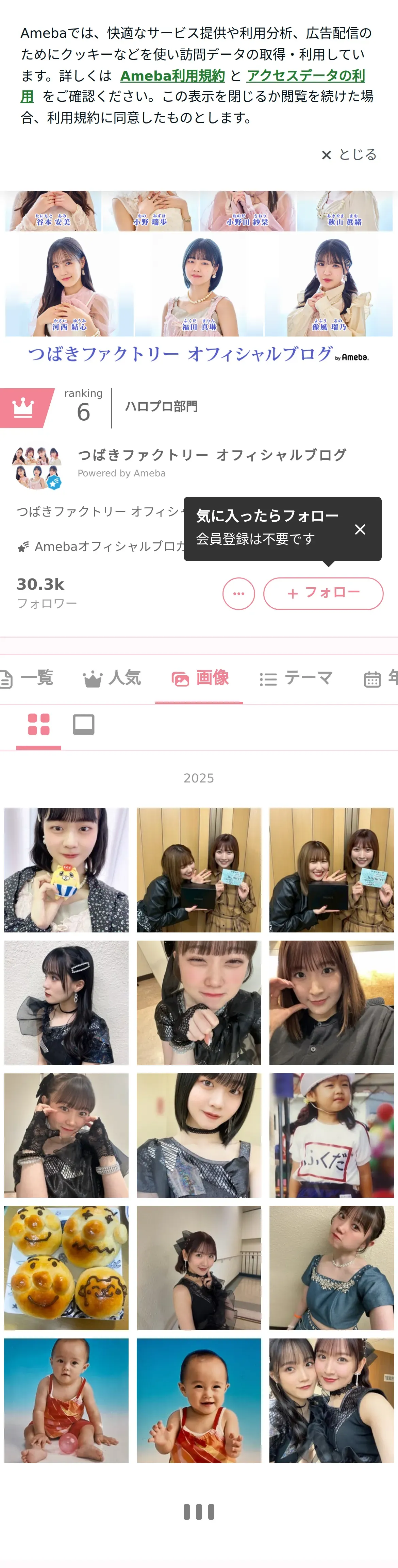Open the アクセスデータの利用 link
Viewport: 398px width, 1568px height.
click(x=193, y=86)
